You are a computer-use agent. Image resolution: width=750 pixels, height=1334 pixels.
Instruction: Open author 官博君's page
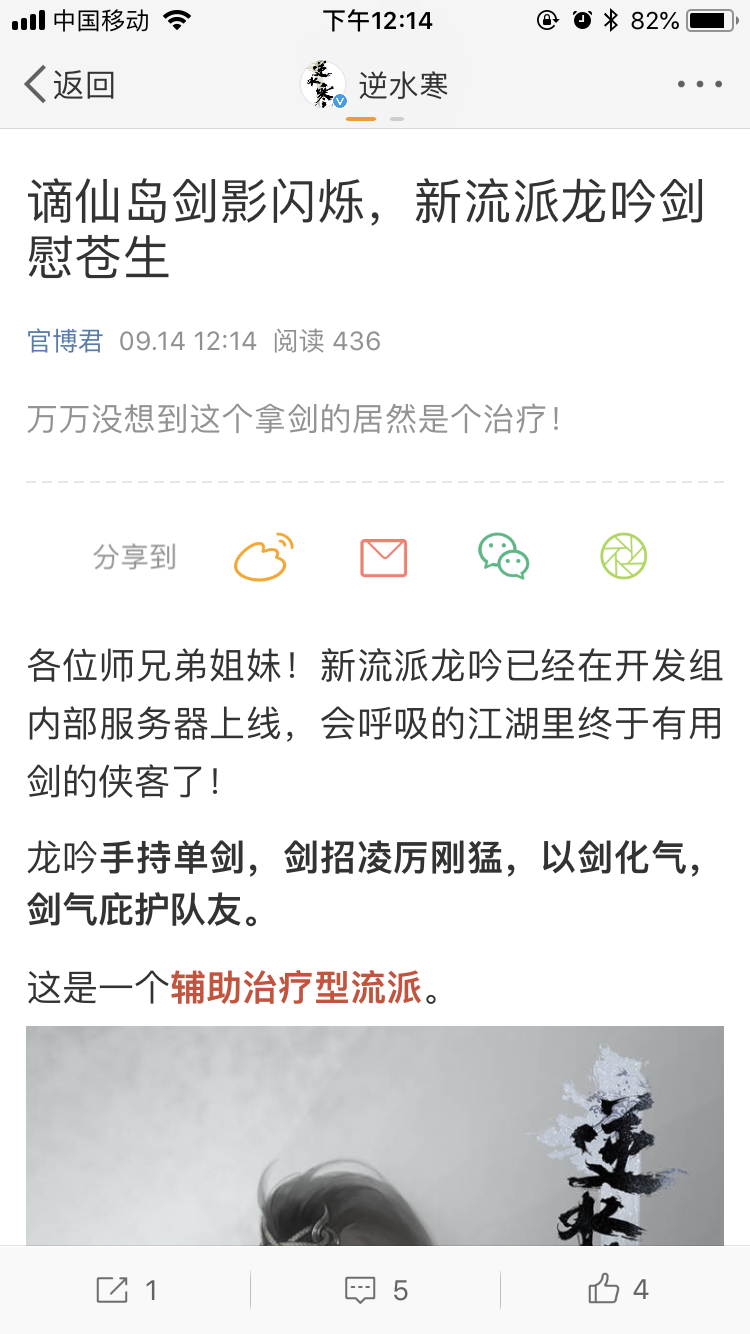coord(65,341)
